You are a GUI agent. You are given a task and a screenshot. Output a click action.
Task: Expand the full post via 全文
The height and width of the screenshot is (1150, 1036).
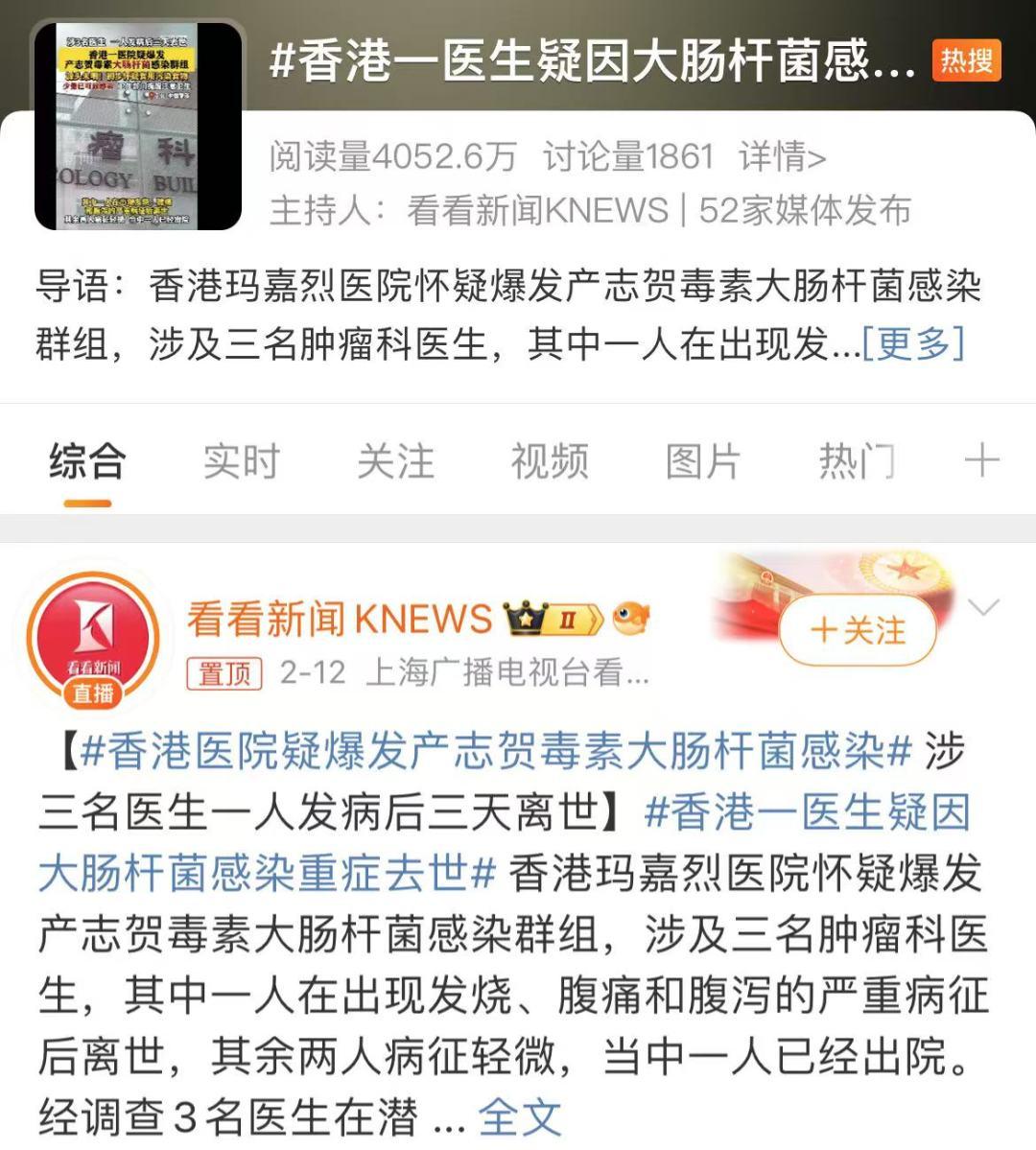(519, 1116)
